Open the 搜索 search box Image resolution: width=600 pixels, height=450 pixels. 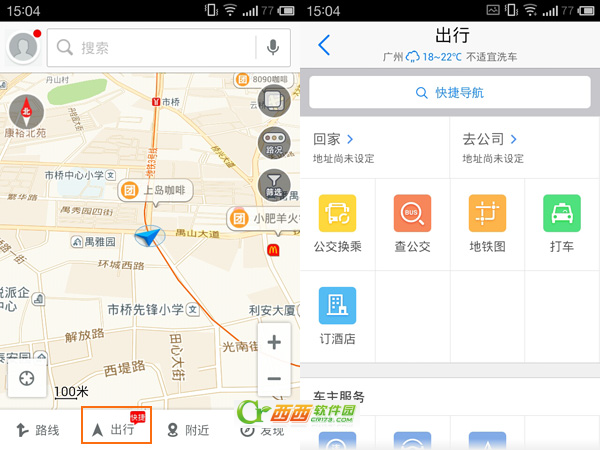[x=150, y=47]
